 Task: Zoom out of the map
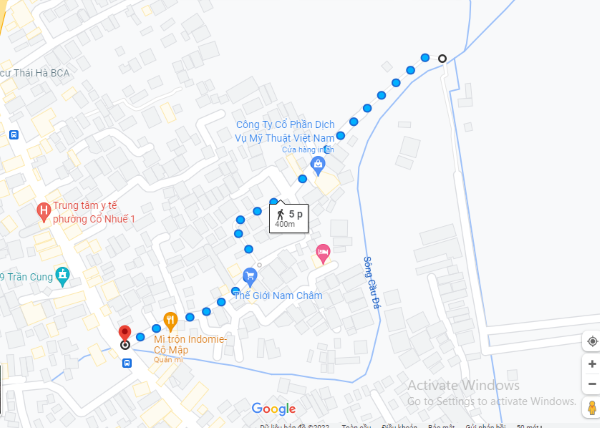pyautogui.click(x=592, y=385)
